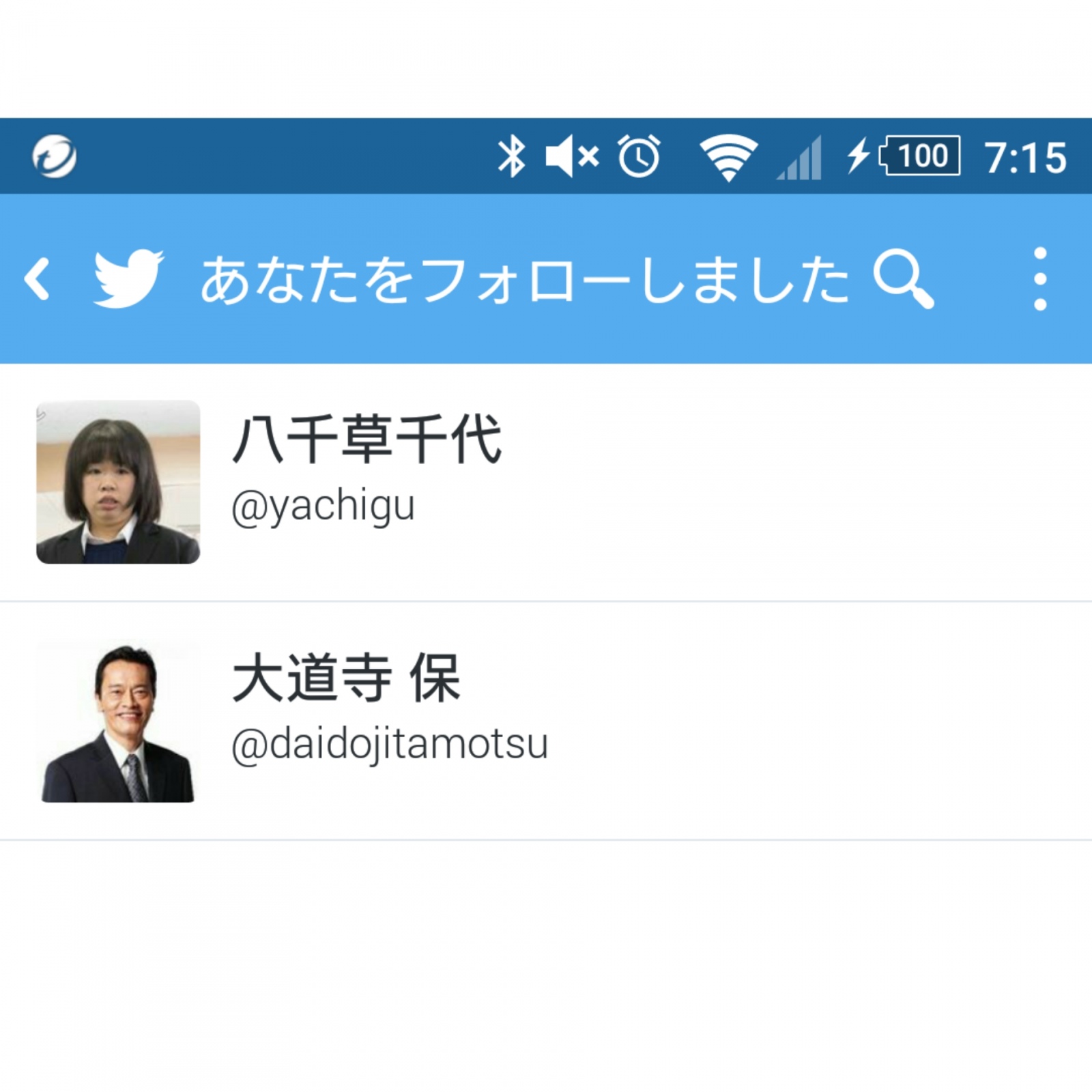The width and height of the screenshot is (1092, 1092).
Task: Open the profile of @daidojitamotsu
Action: tap(546, 721)
